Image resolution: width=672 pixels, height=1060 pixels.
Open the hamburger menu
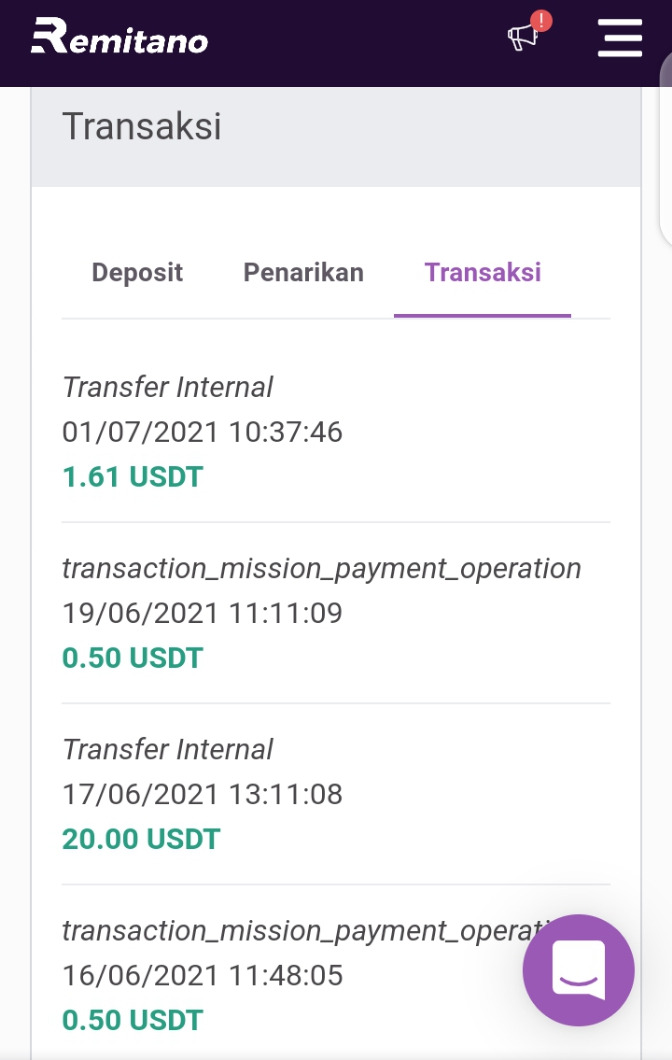(620, 38)
